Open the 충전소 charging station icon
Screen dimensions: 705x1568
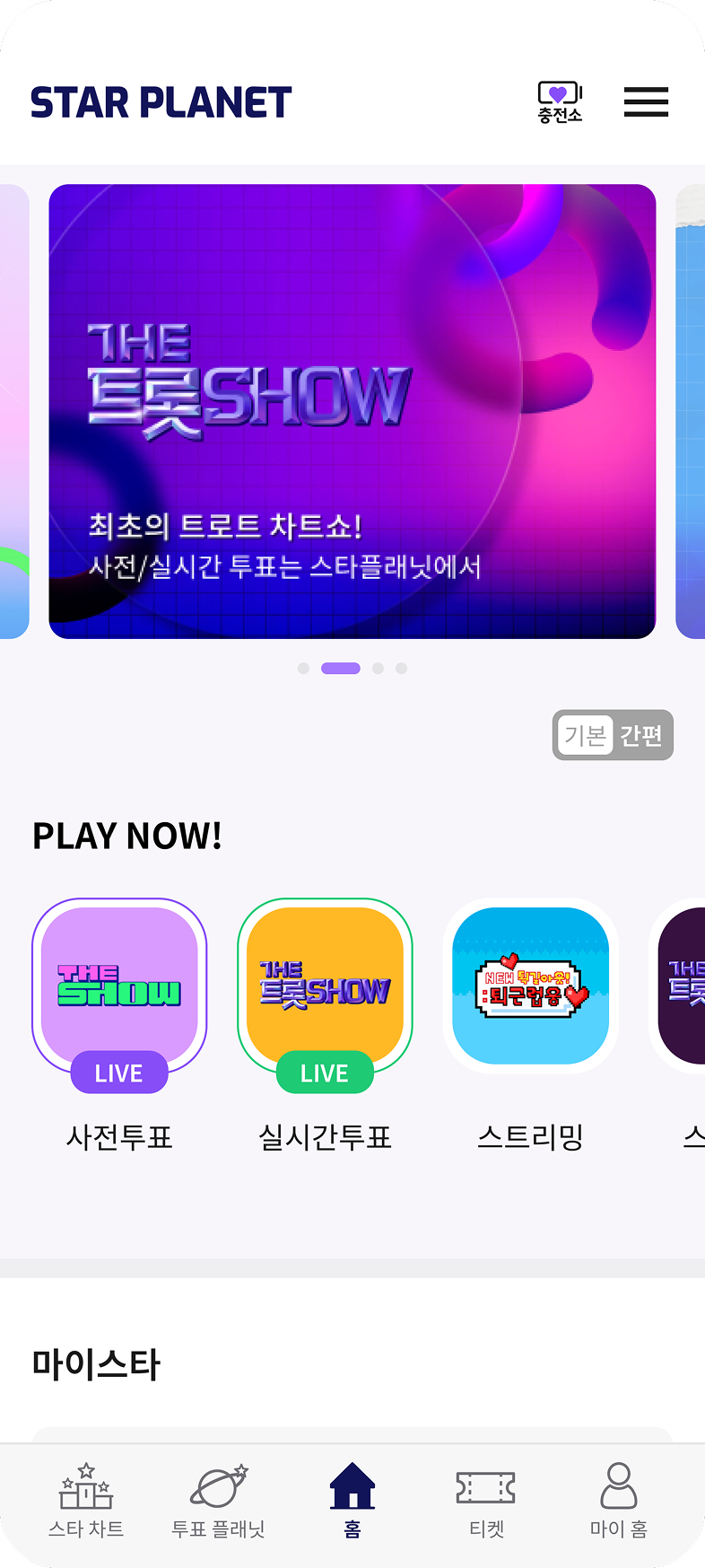[x=560, y=102]
